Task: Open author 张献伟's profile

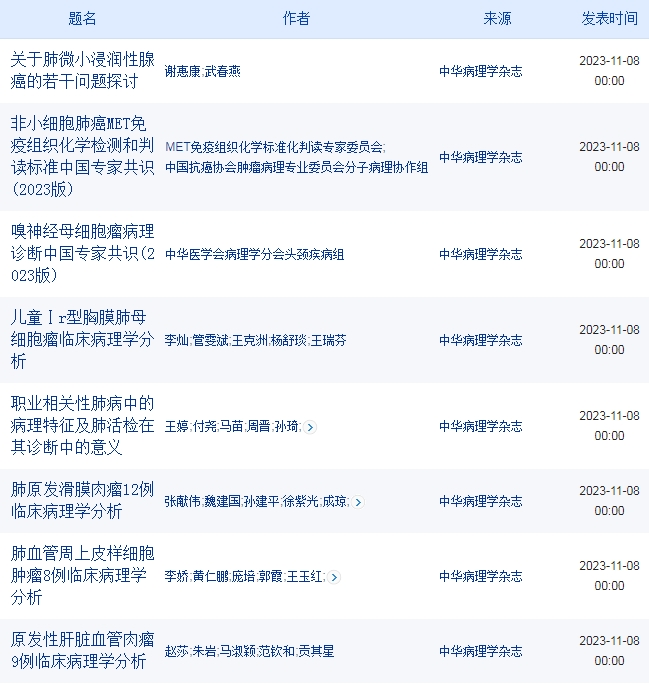Action: pyautogui.click(x=183, y=501)
